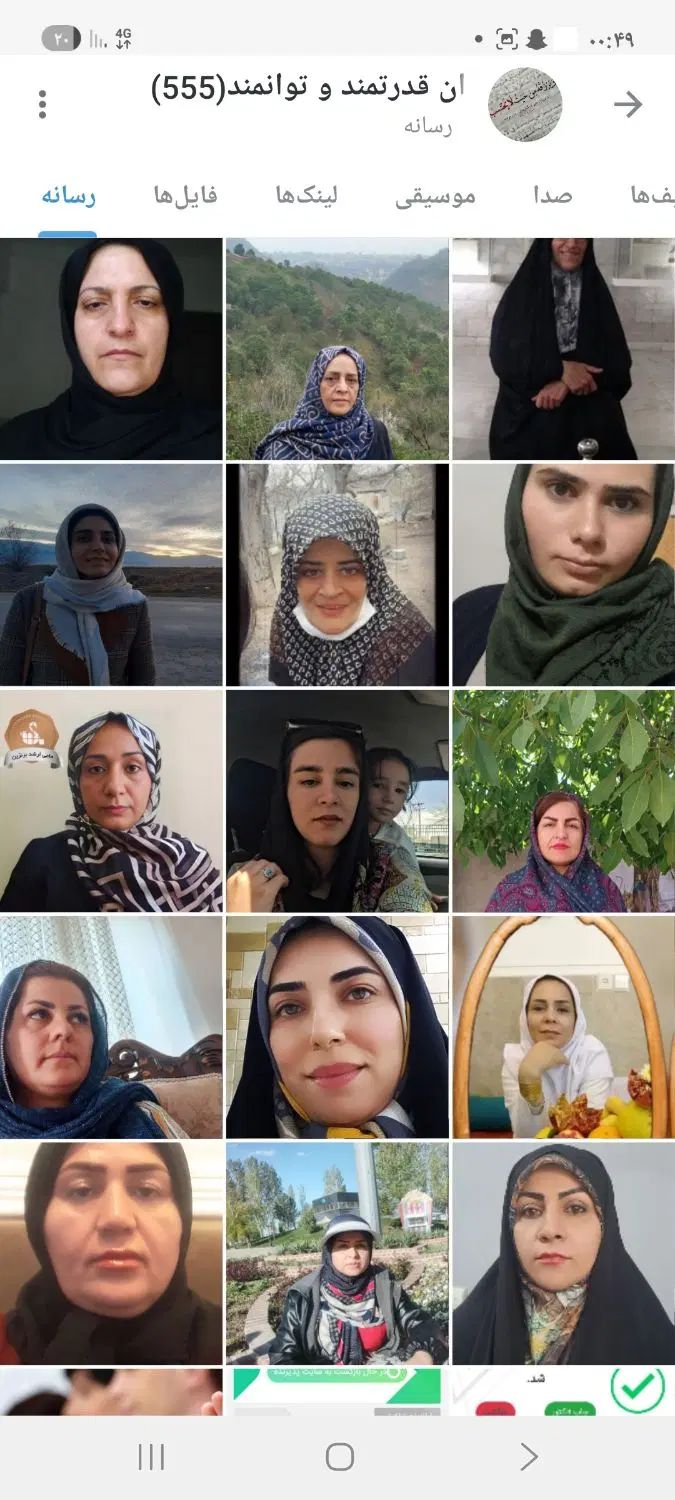Open the screenshot thumbnail with green checkmark

[563, 1392]
